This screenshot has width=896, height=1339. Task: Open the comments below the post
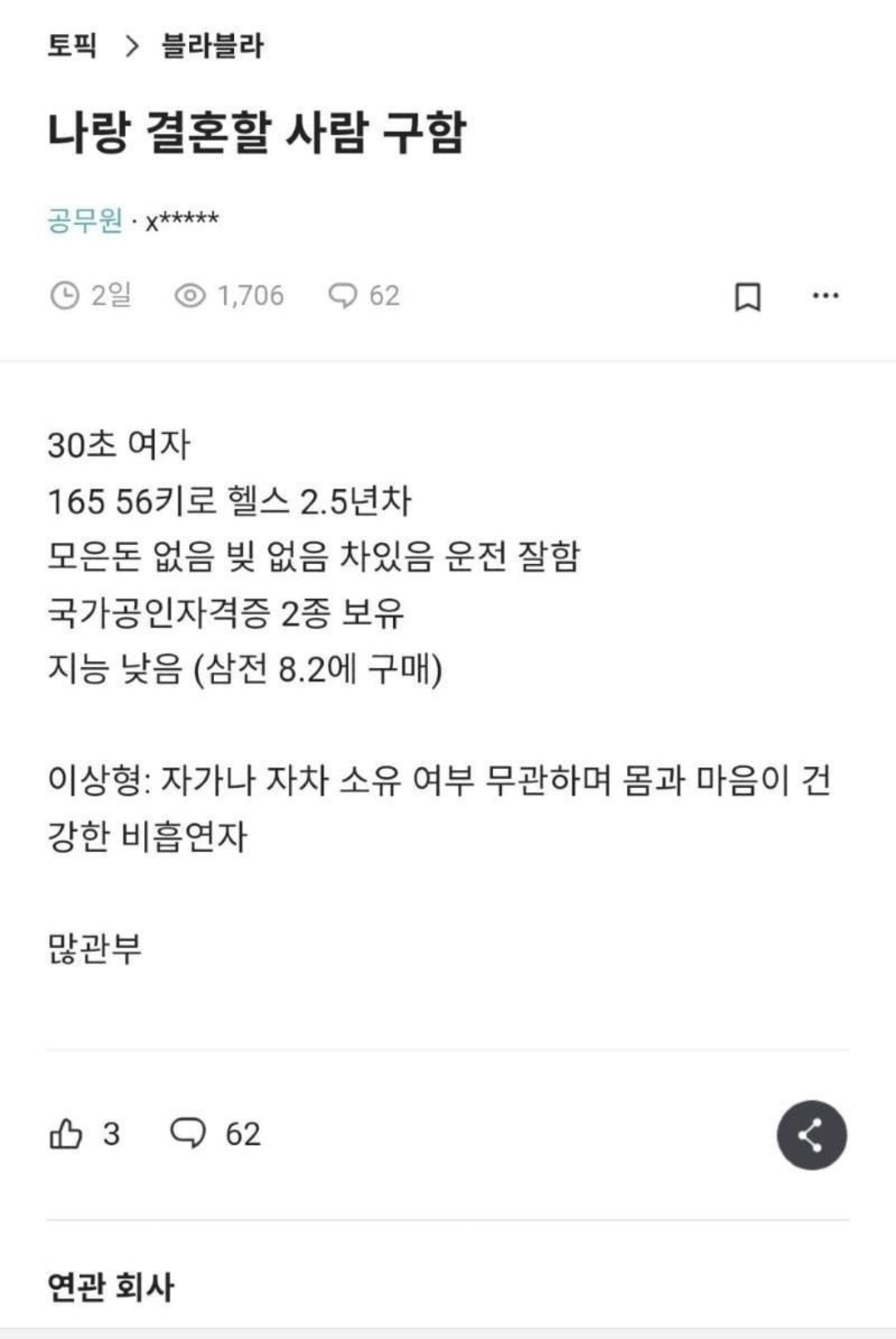click(x=189, y=1134)
